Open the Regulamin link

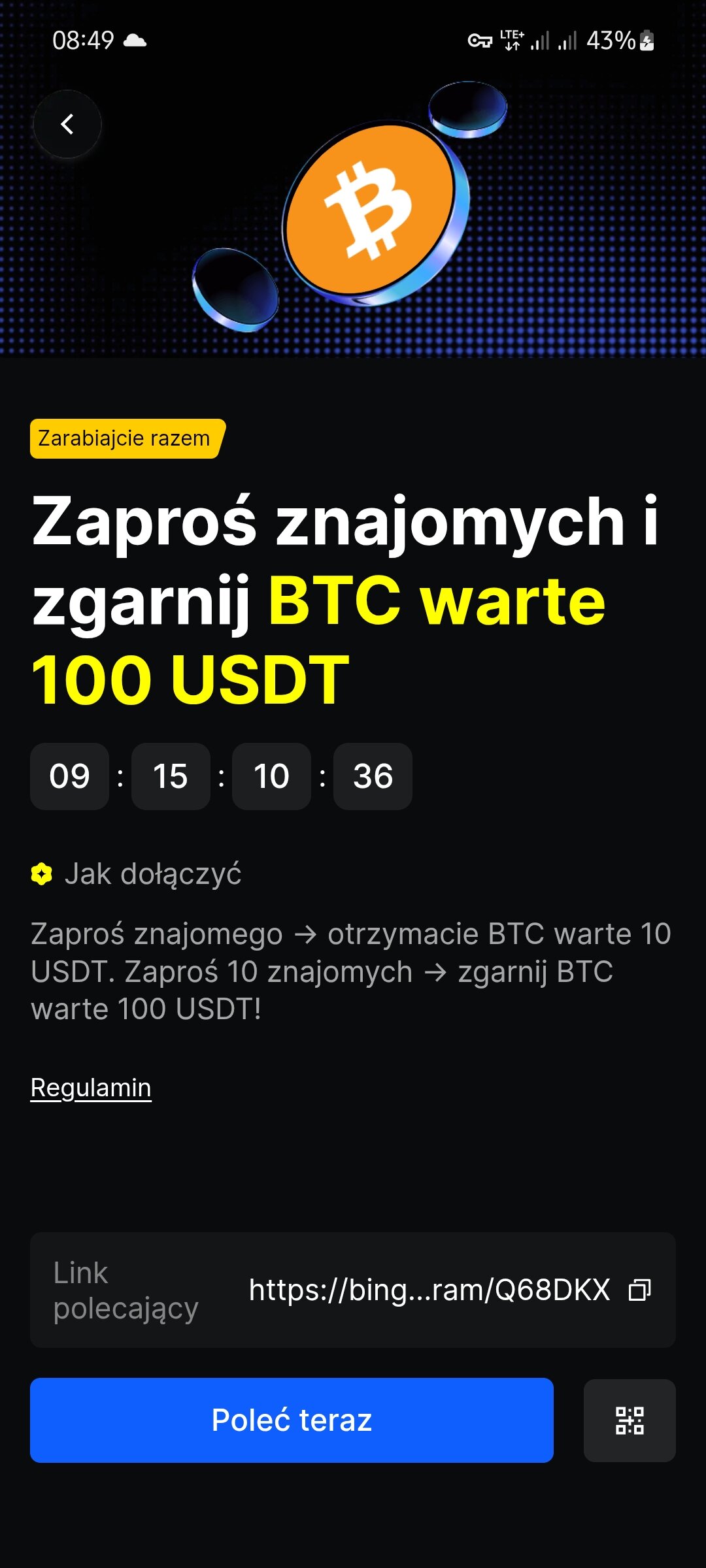coord(91,1088)
